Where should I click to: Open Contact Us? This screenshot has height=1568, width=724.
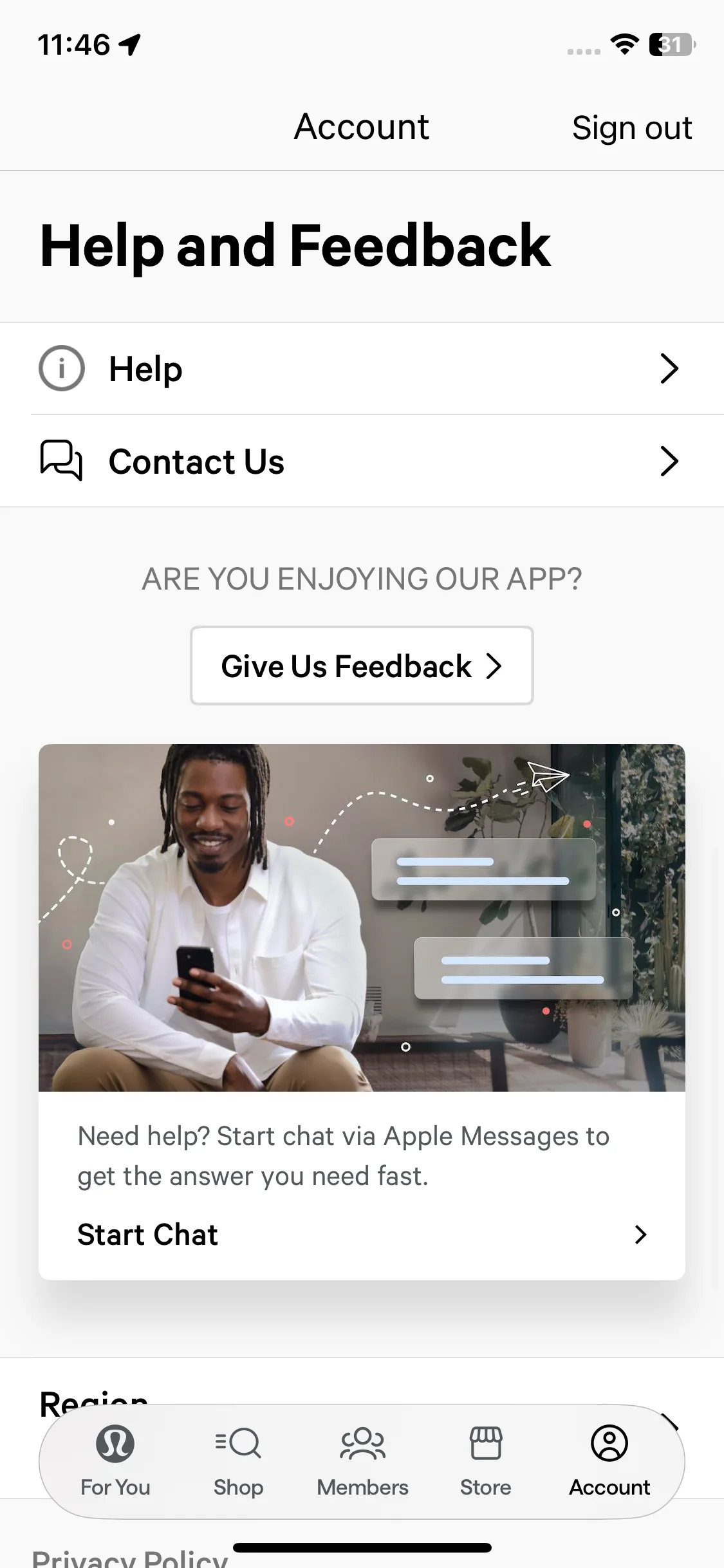coord(362,461)
